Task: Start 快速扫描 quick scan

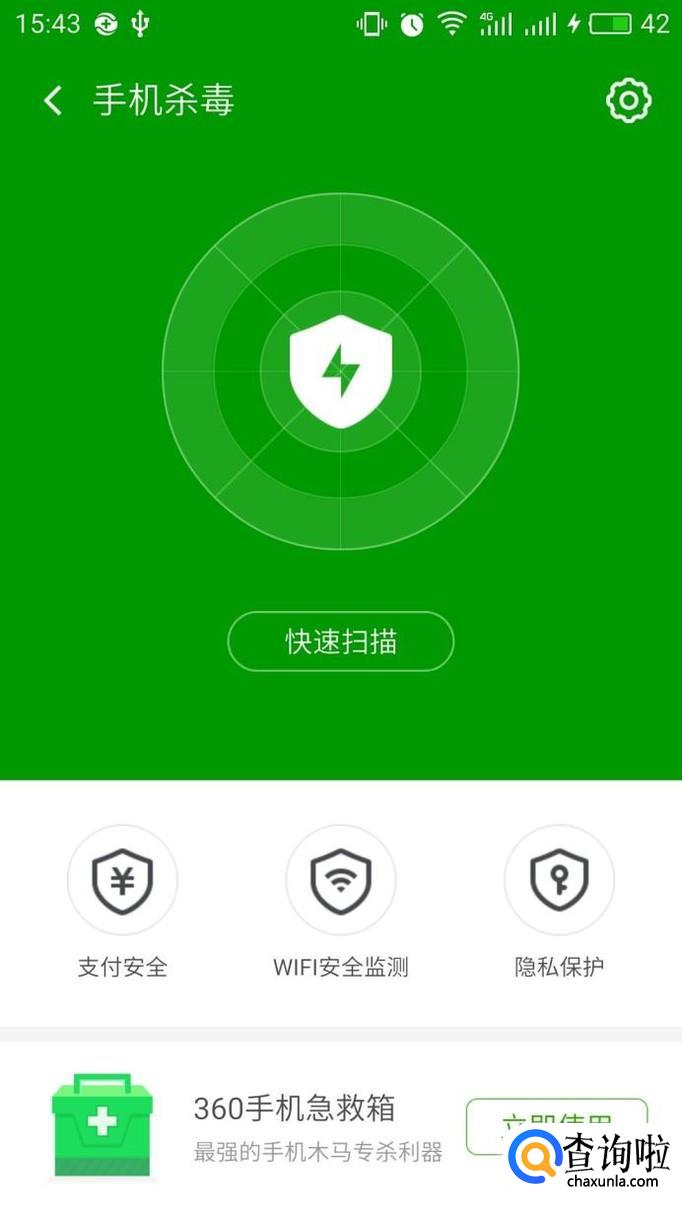Action: (x=341, y=641)
